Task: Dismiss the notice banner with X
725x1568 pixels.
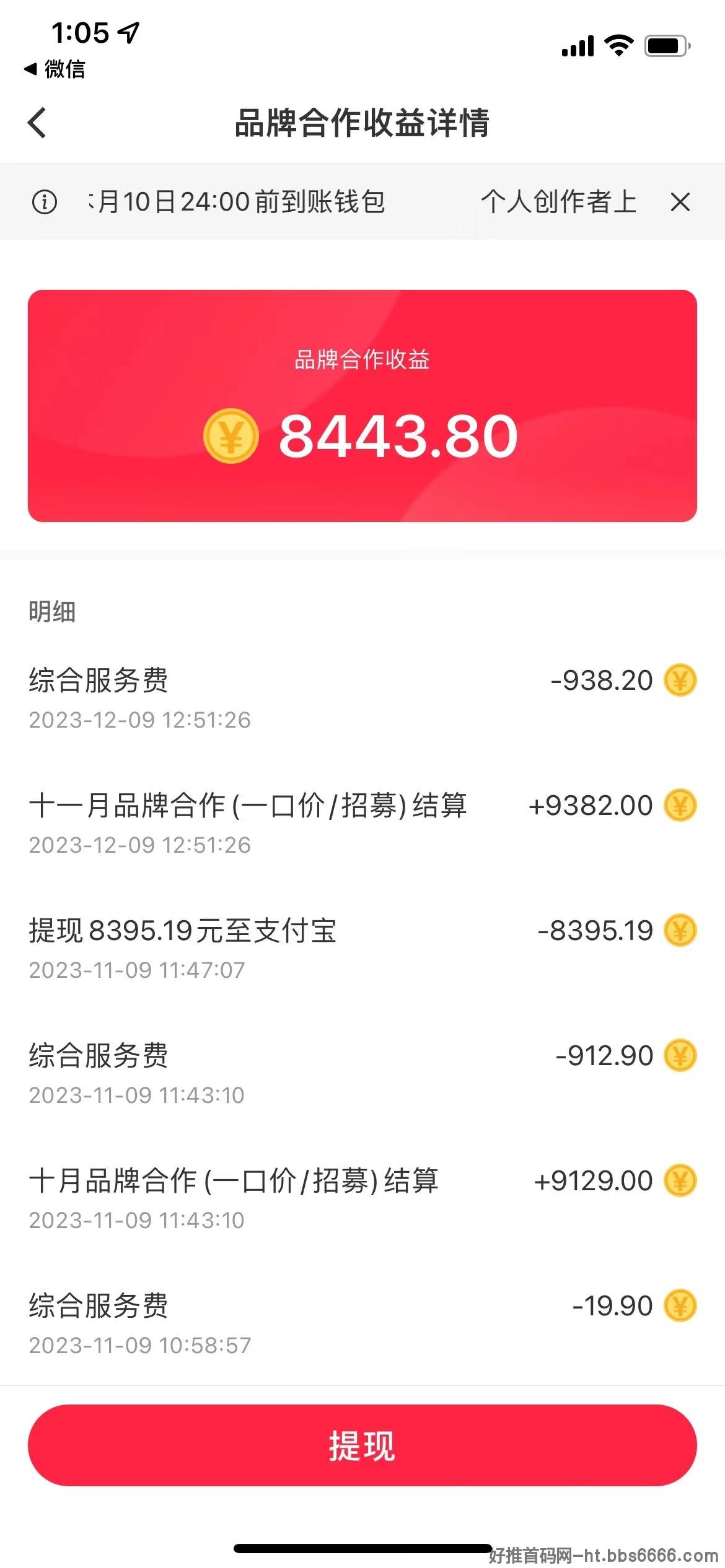Action: tap(680, 202)
